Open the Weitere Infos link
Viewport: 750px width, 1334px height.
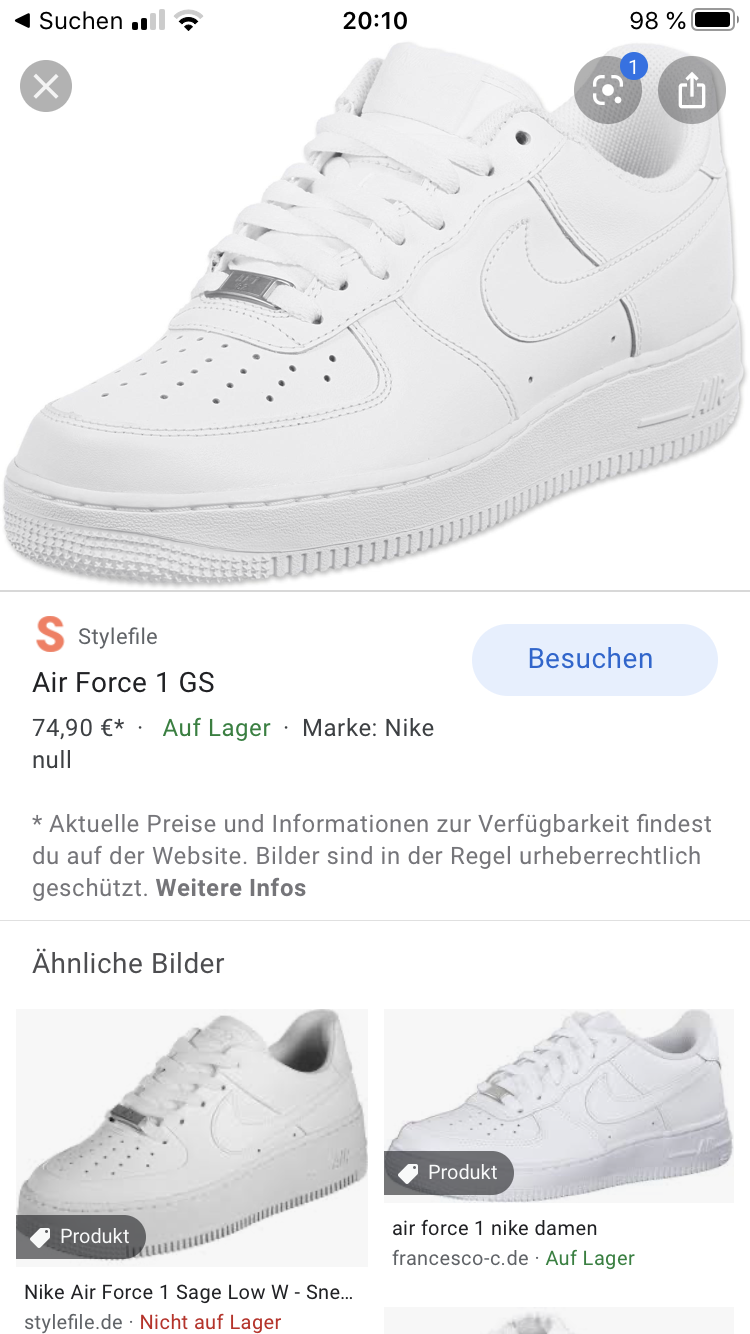(230, 888)
